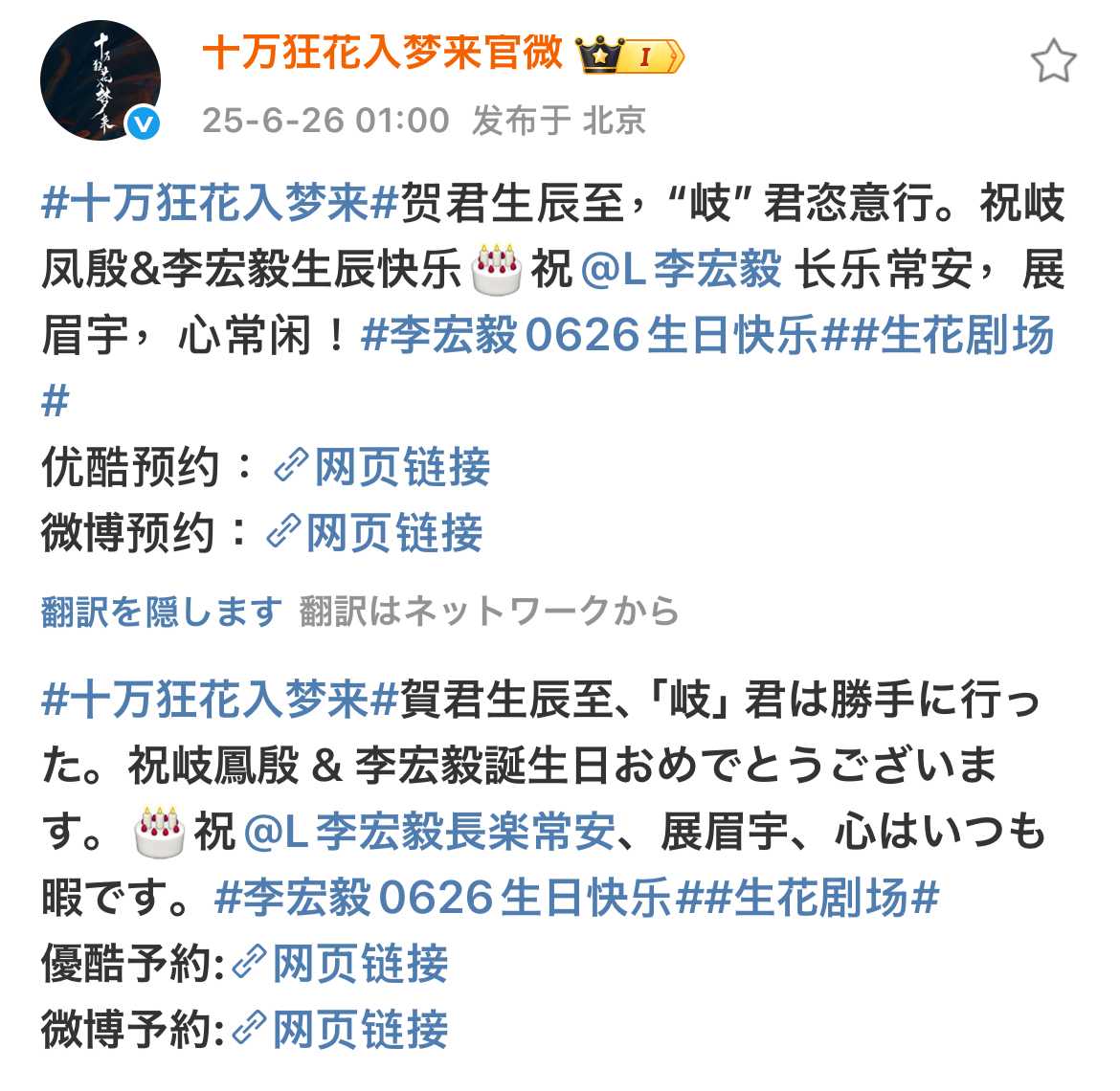Favorite this post with the star icon

(x=1053, y=62)
